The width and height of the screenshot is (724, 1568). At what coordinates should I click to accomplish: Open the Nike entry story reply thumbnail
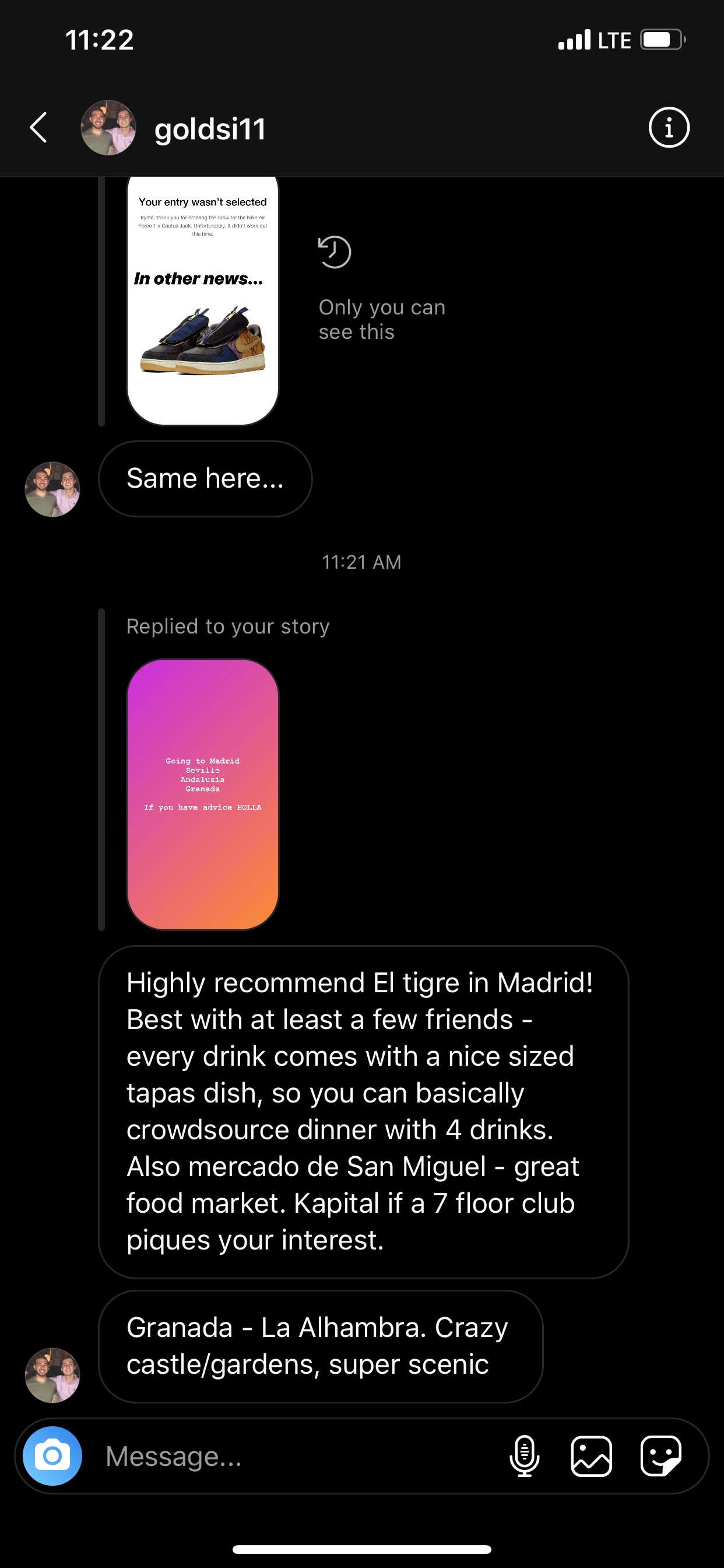click(203, 300)
